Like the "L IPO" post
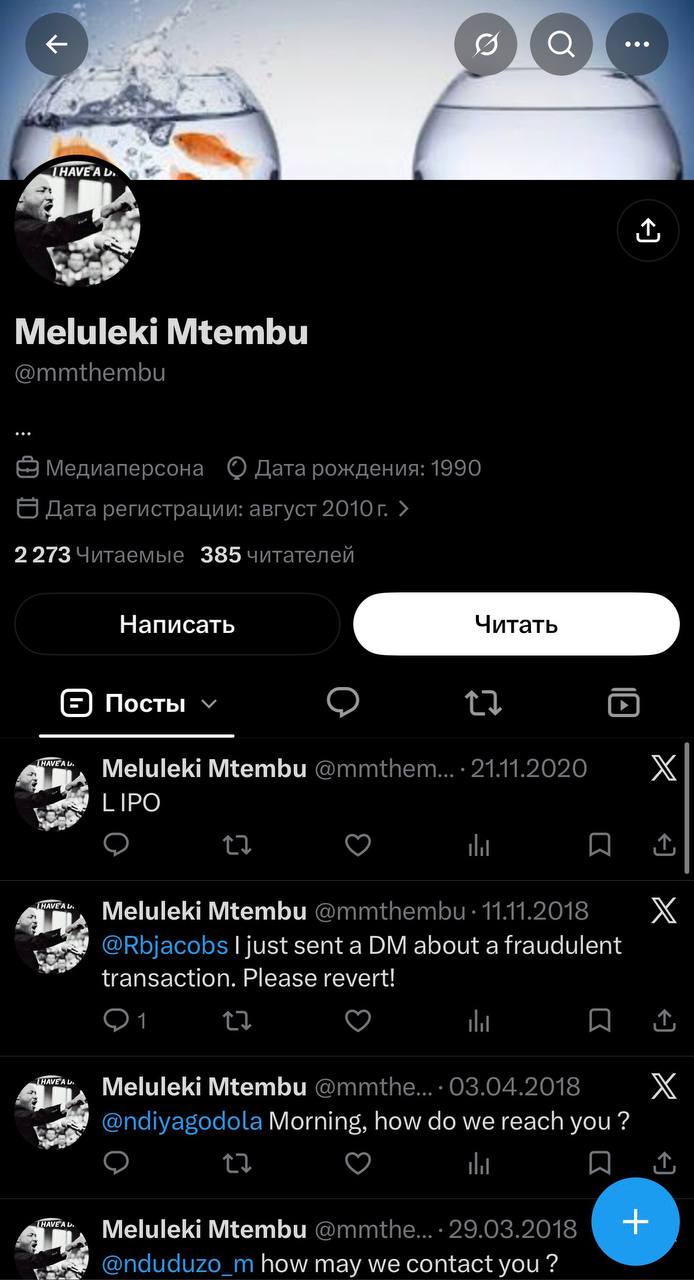The height and width of the screenshot is (1280, 694). tap(358, 845)
